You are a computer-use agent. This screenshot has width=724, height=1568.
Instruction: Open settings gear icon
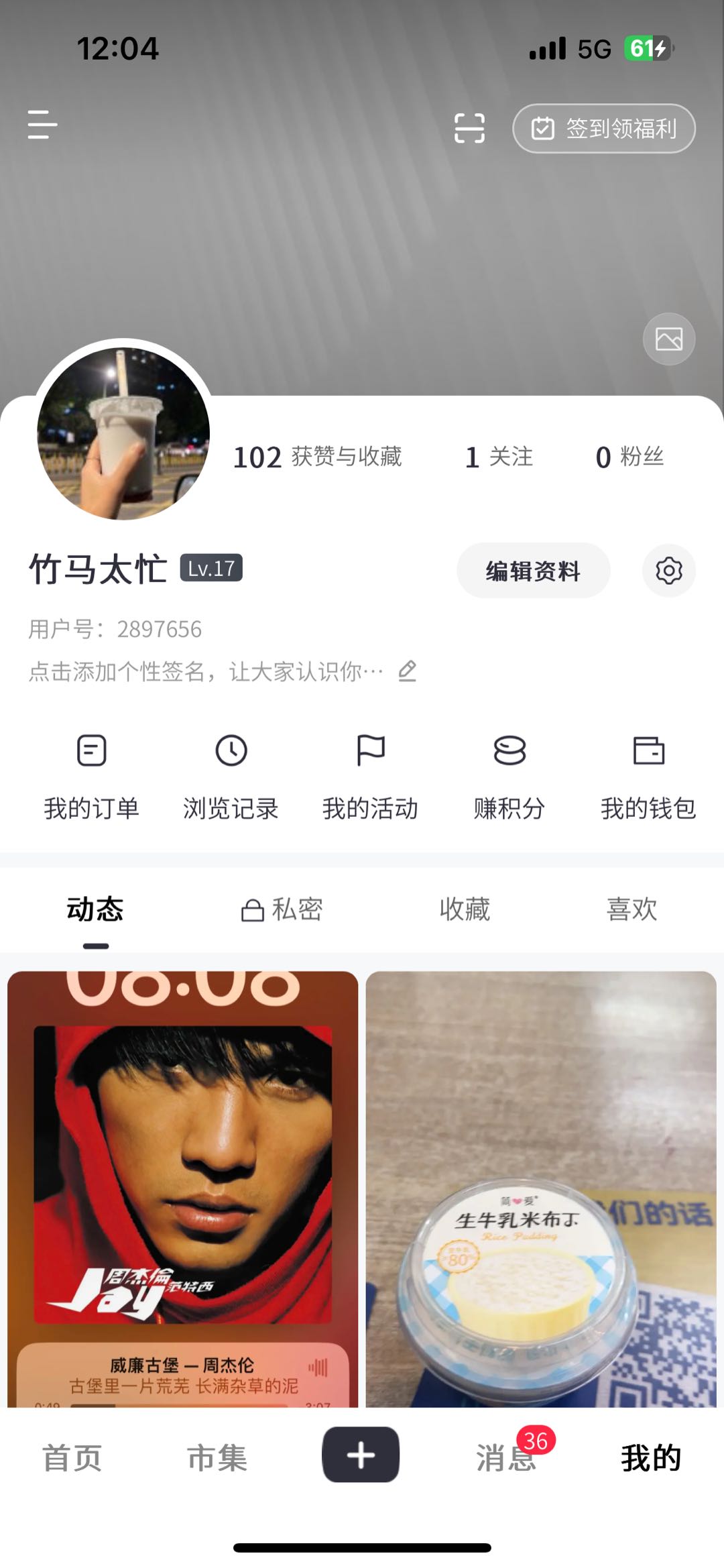coord(668,571)
